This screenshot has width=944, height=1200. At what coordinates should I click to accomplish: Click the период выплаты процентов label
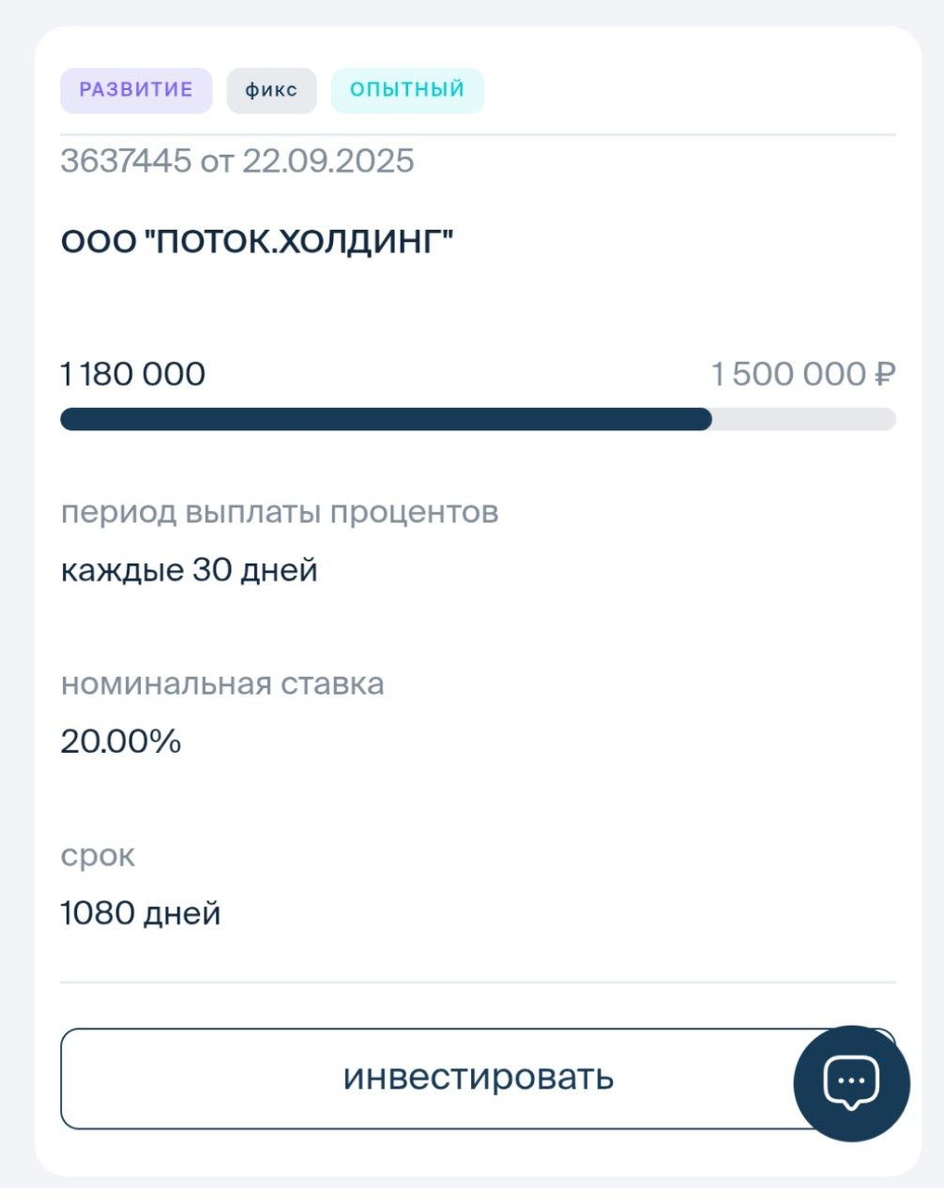click(282, 512)
